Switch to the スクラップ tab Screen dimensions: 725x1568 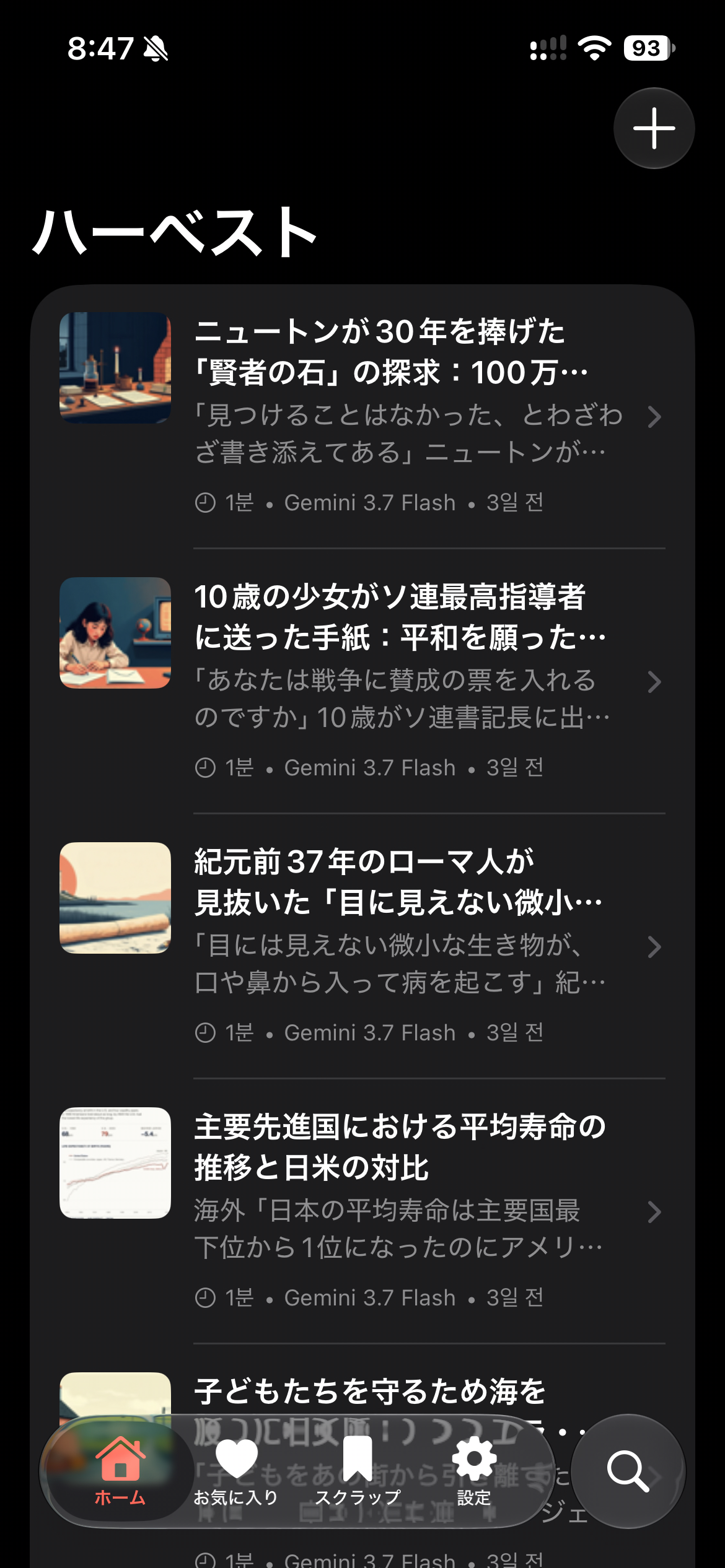pos(358,1471)
